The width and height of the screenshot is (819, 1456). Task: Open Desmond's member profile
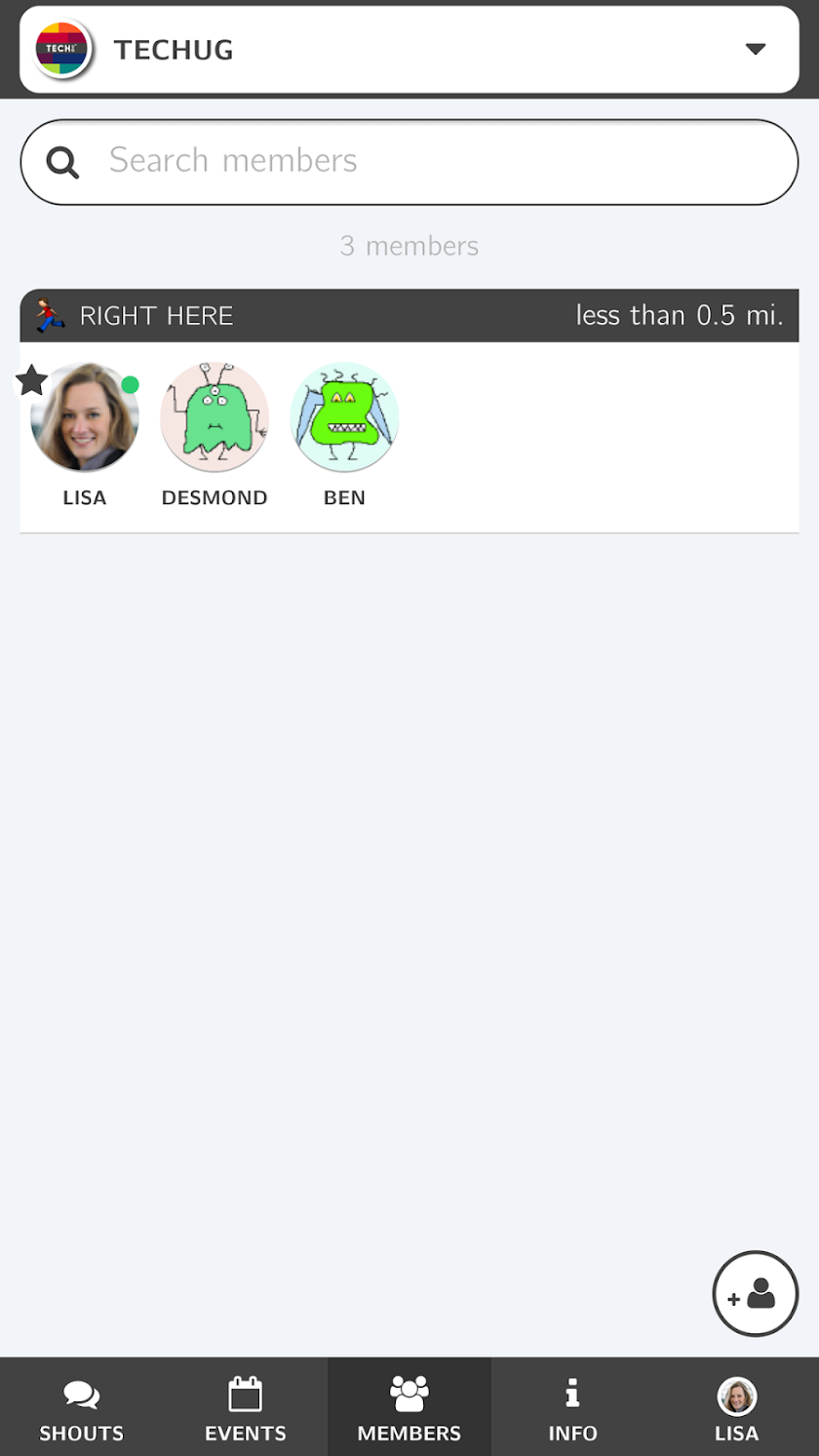click(x=214, y=434)
